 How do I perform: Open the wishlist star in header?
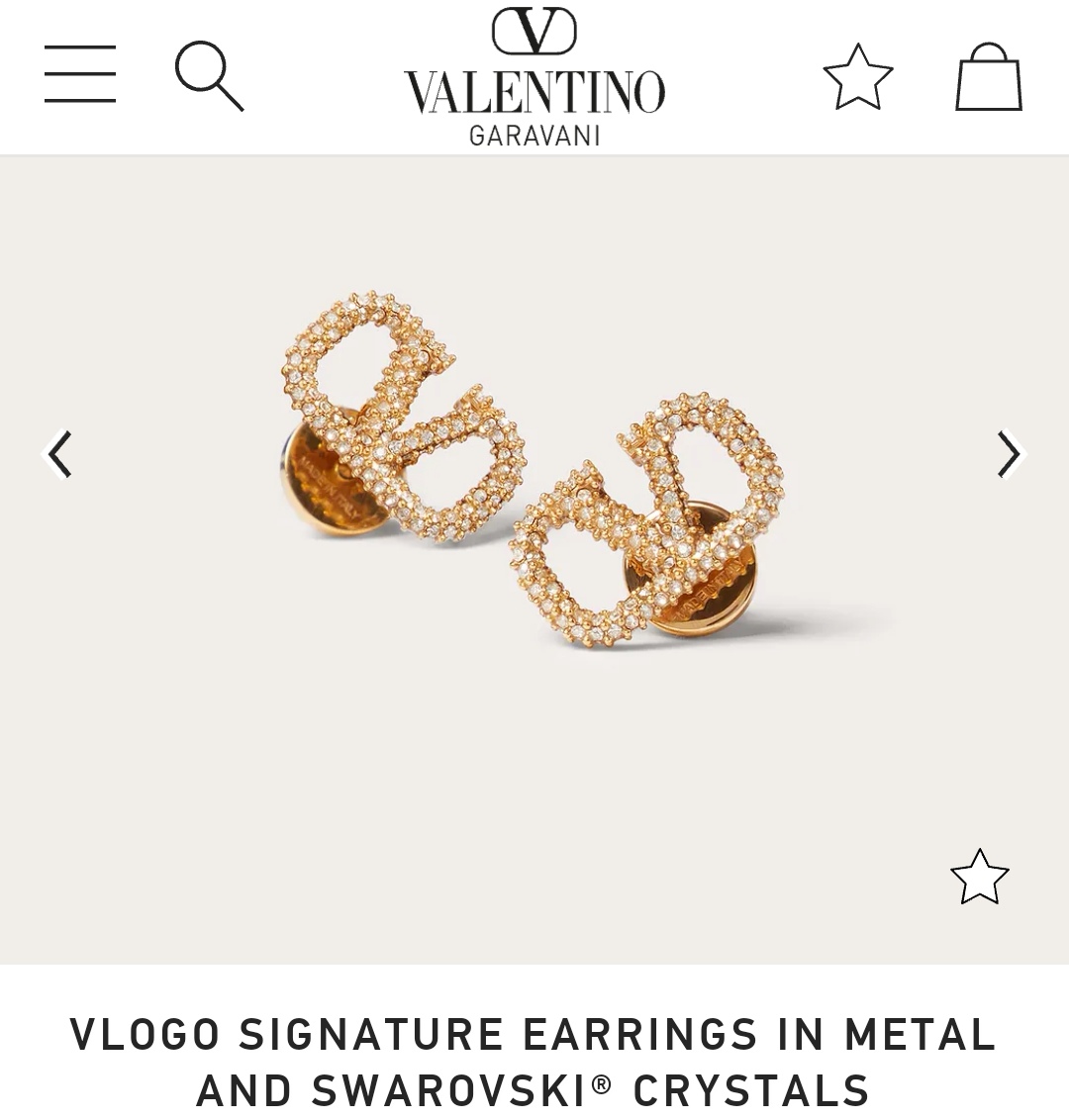point(857,77)
